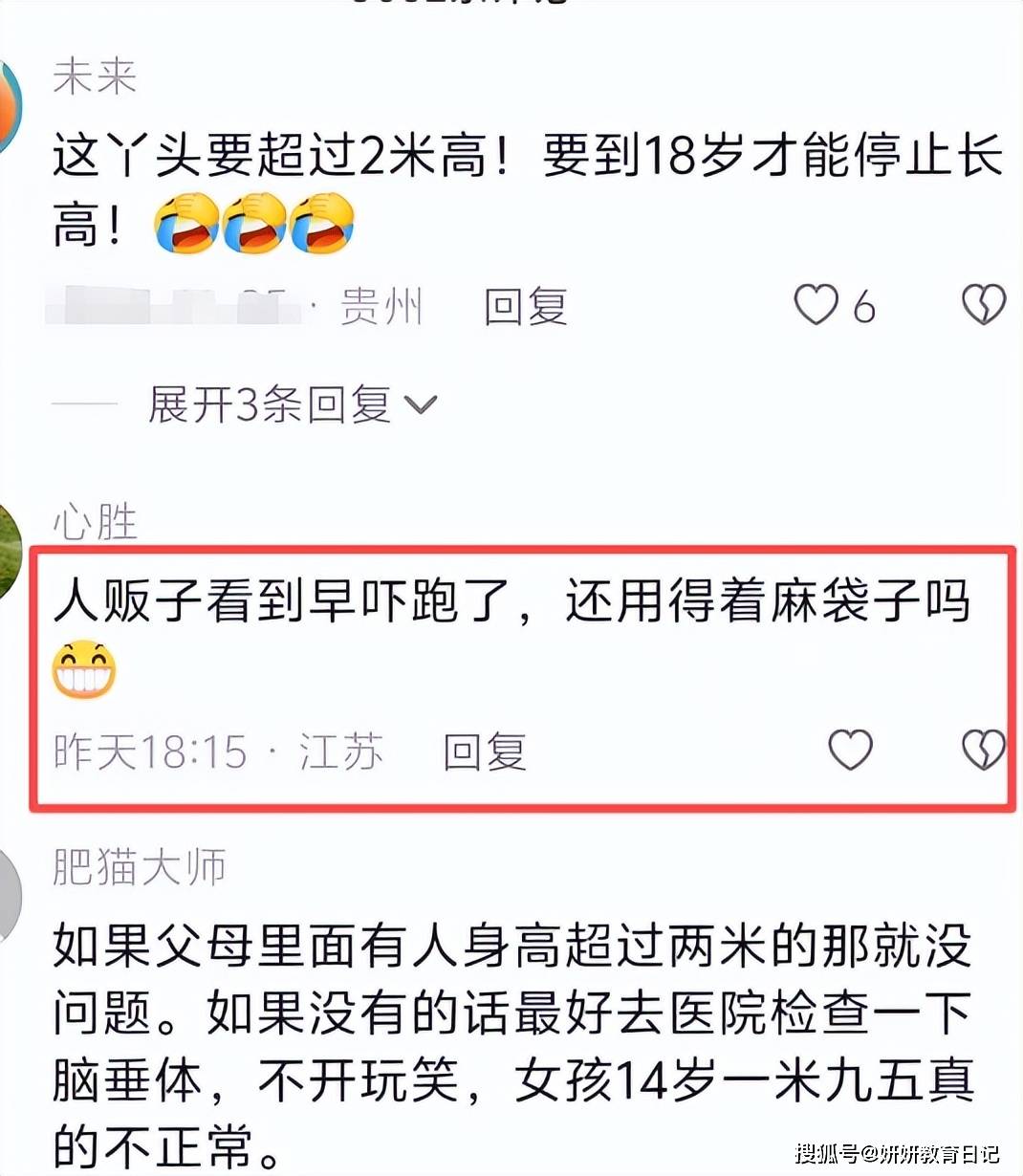Open 未来's profile from username
Viewport: 1023px width, 1176px height.
click(x=95, y=76)
